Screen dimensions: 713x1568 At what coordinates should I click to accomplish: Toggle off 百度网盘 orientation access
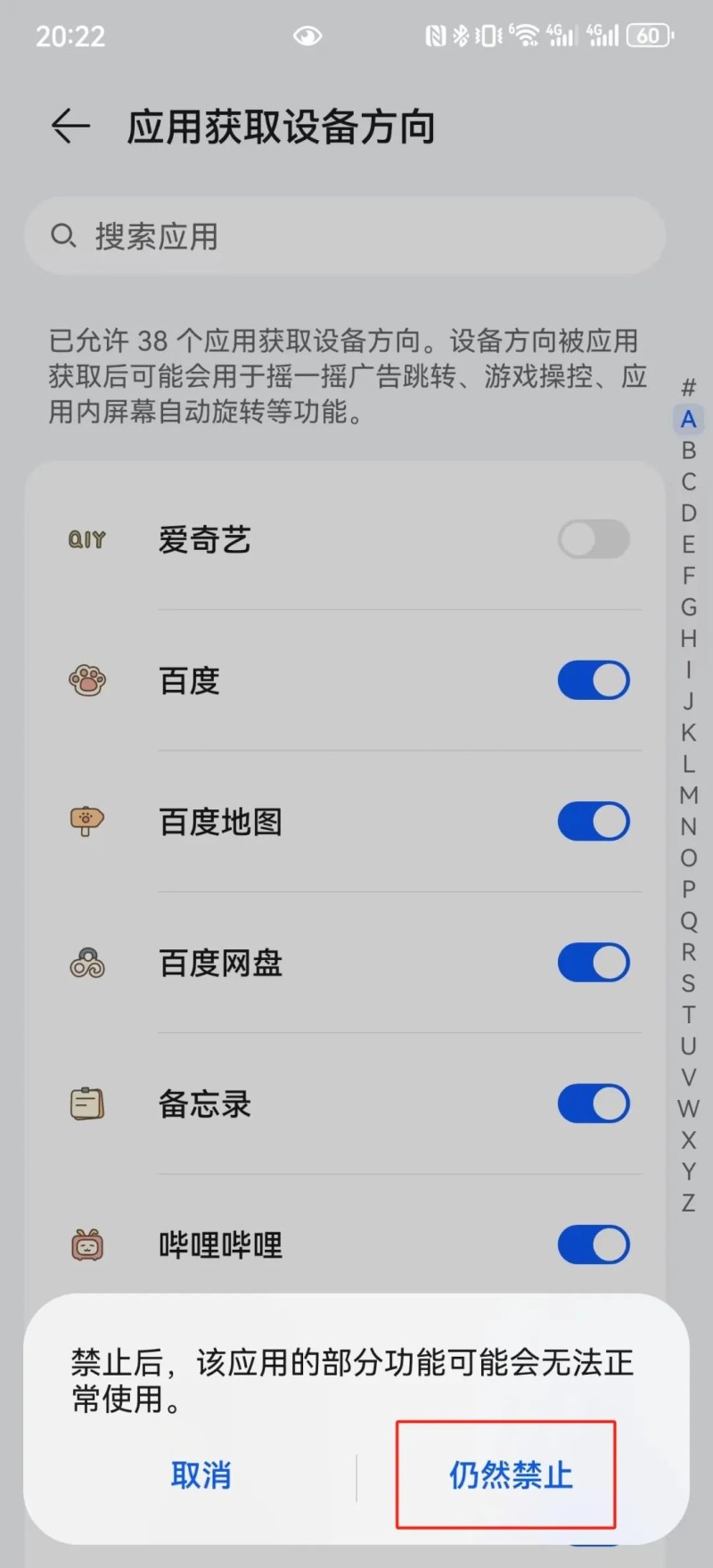(x=594, y=963)
